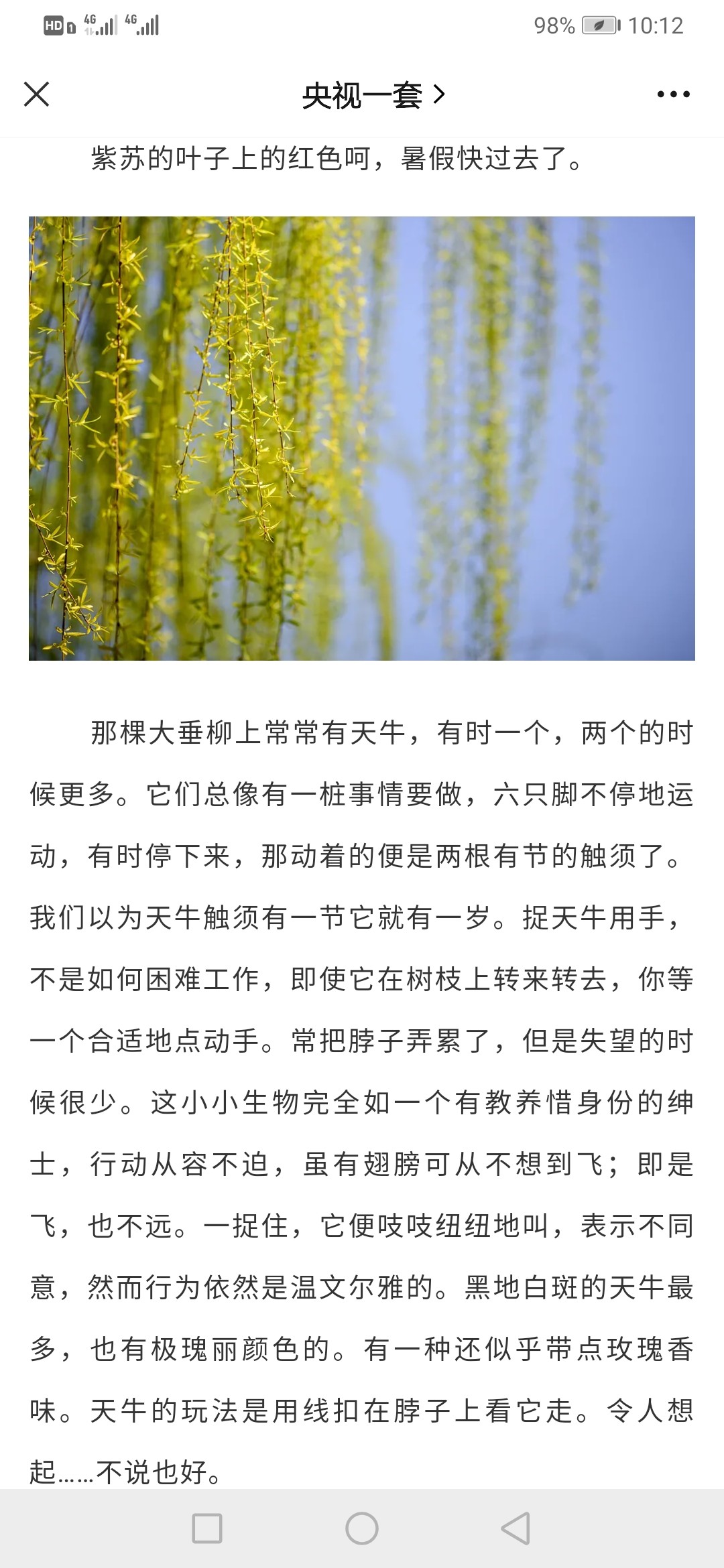This screenshot has height=1568, width=724.
Task: Open the 央视一套 account page
Action: pos(373,95)
